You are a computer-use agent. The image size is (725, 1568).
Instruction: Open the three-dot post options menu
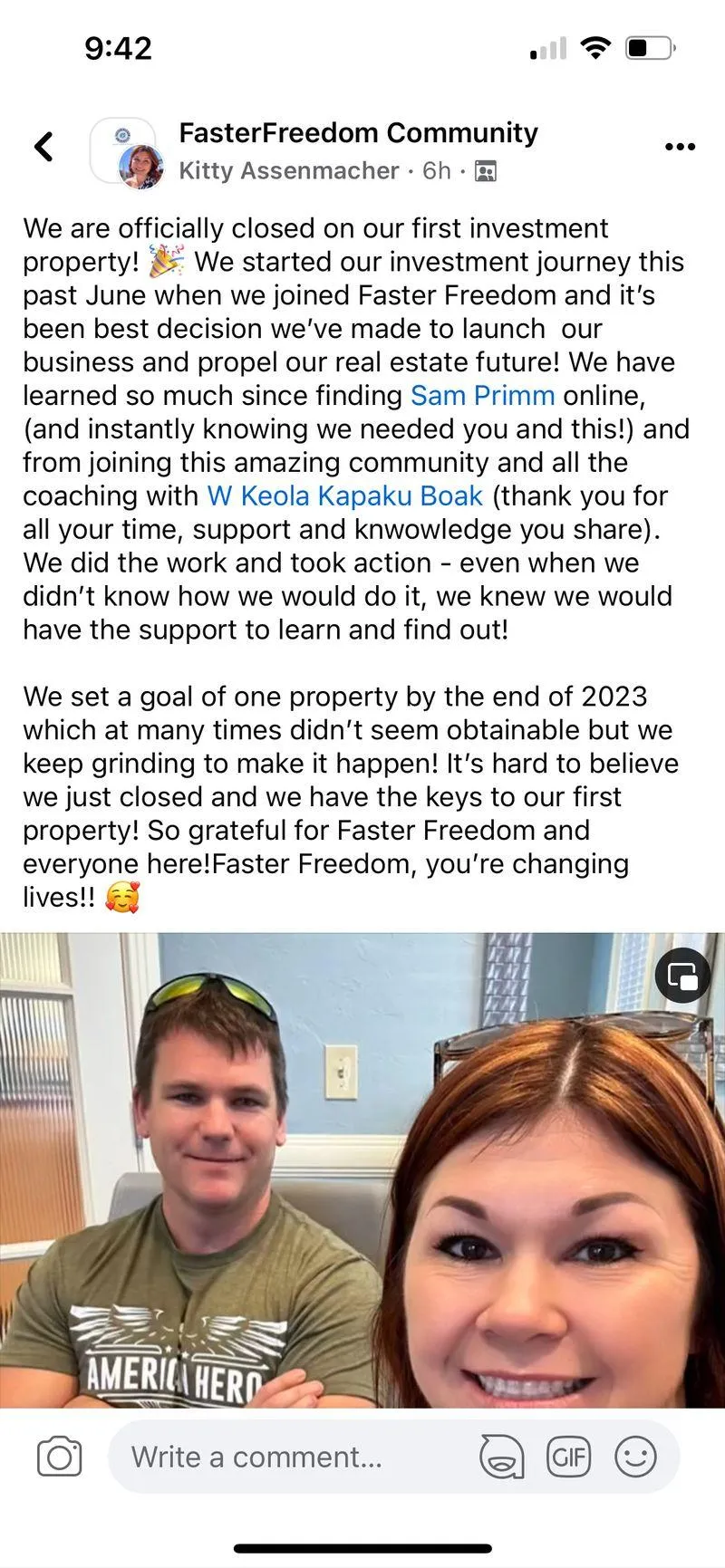(680, 147)
